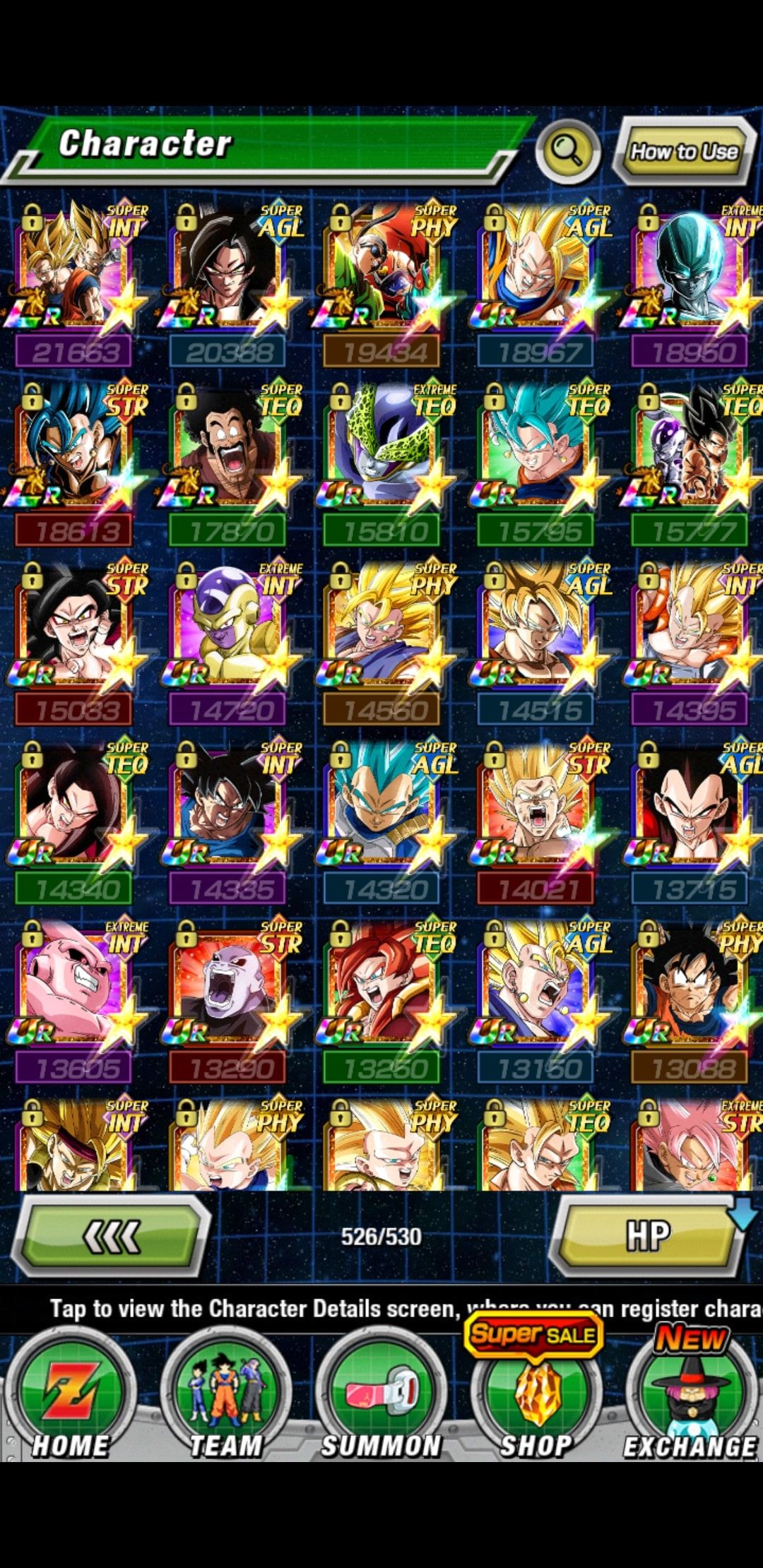The height and width of the screenshot is (1568, 763).
Task: Open the How to Use guide
Action: (x=684, y=150)
